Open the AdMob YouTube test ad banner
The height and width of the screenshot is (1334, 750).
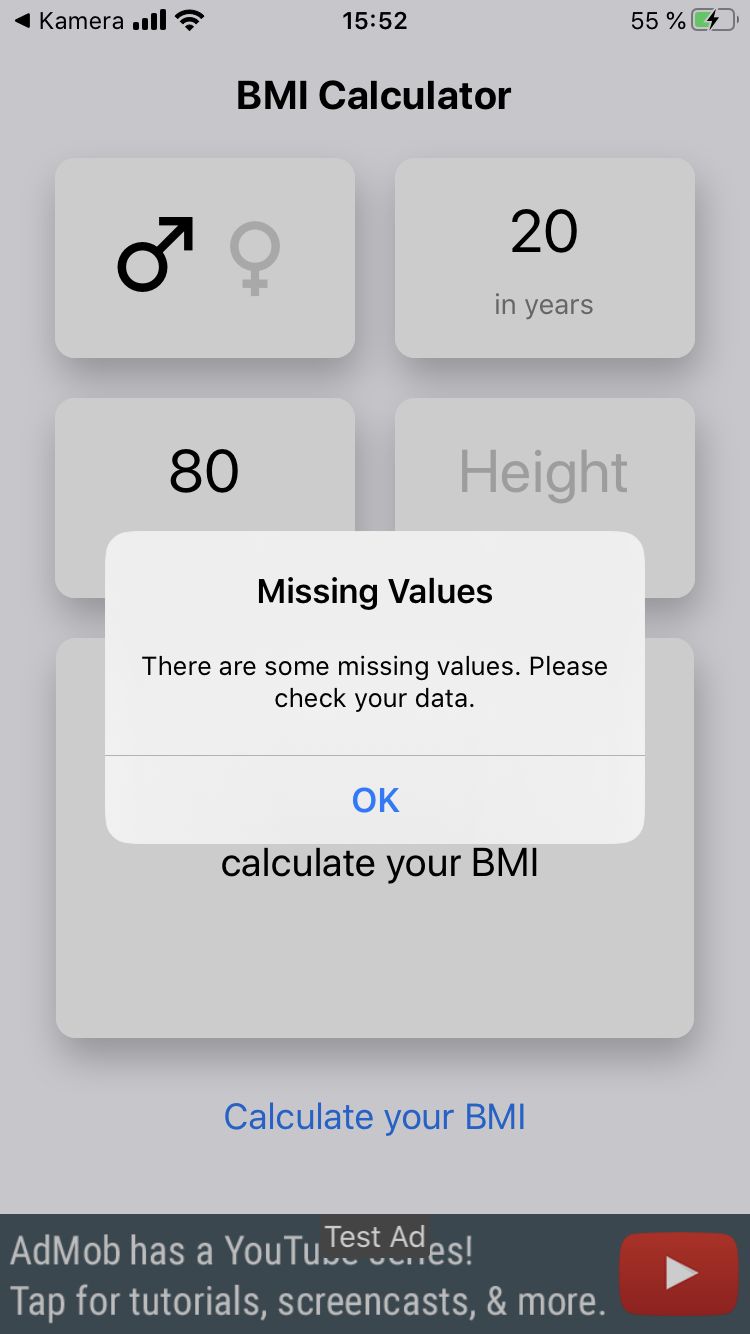pos(375,1274)
